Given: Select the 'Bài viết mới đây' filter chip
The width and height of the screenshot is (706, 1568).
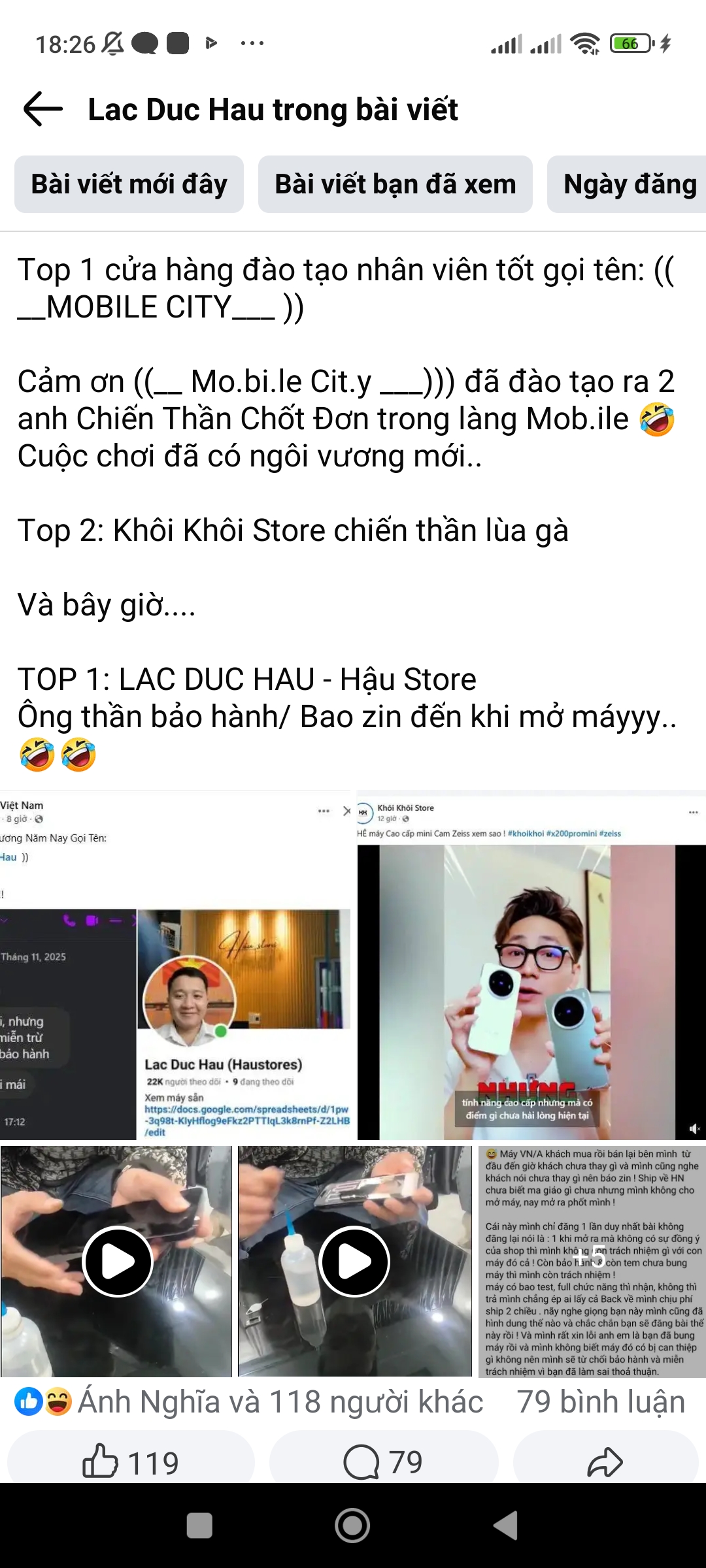Looking at the screenshot, I should [129, 185].
